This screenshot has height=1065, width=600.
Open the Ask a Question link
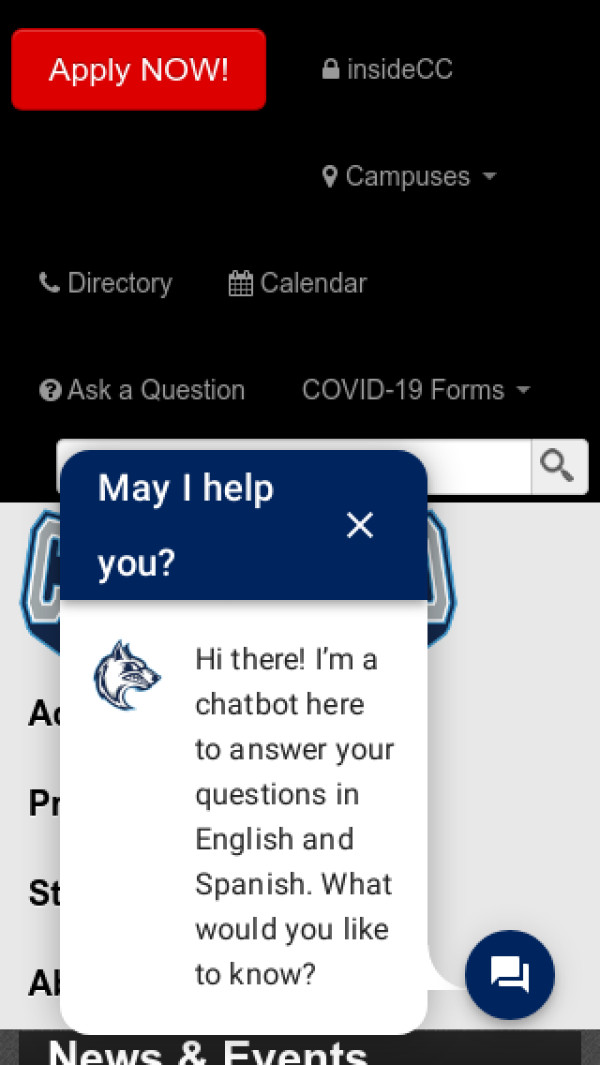[x=142, y=390]
